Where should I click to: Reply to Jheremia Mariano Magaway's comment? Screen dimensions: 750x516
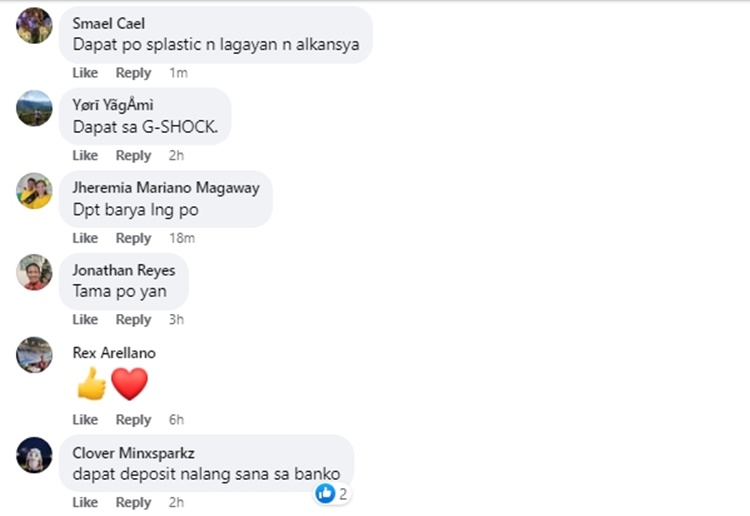pyautogui.click(x=133, y=238)
